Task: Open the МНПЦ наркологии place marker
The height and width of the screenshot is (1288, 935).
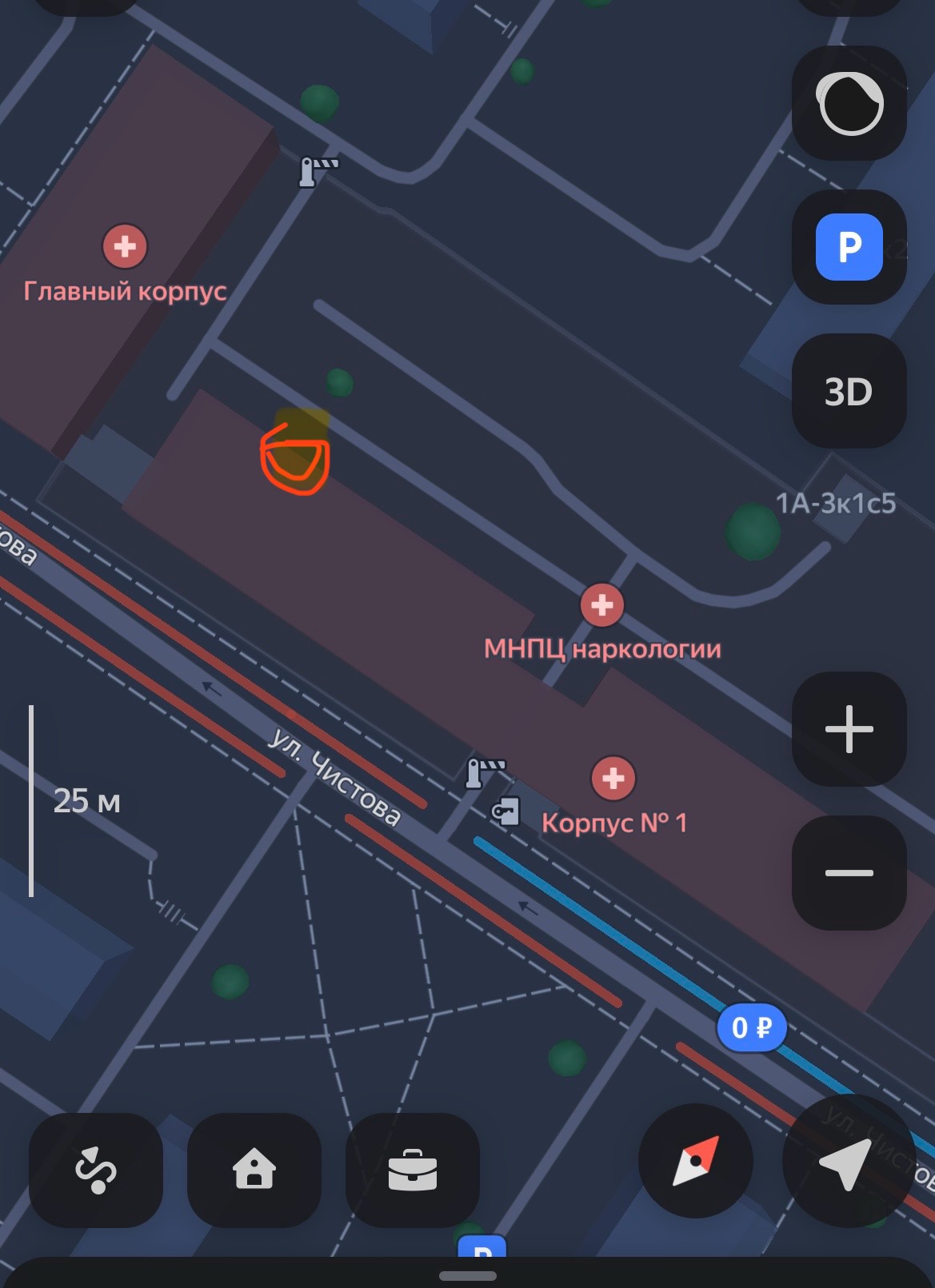Action: point(601,605)
